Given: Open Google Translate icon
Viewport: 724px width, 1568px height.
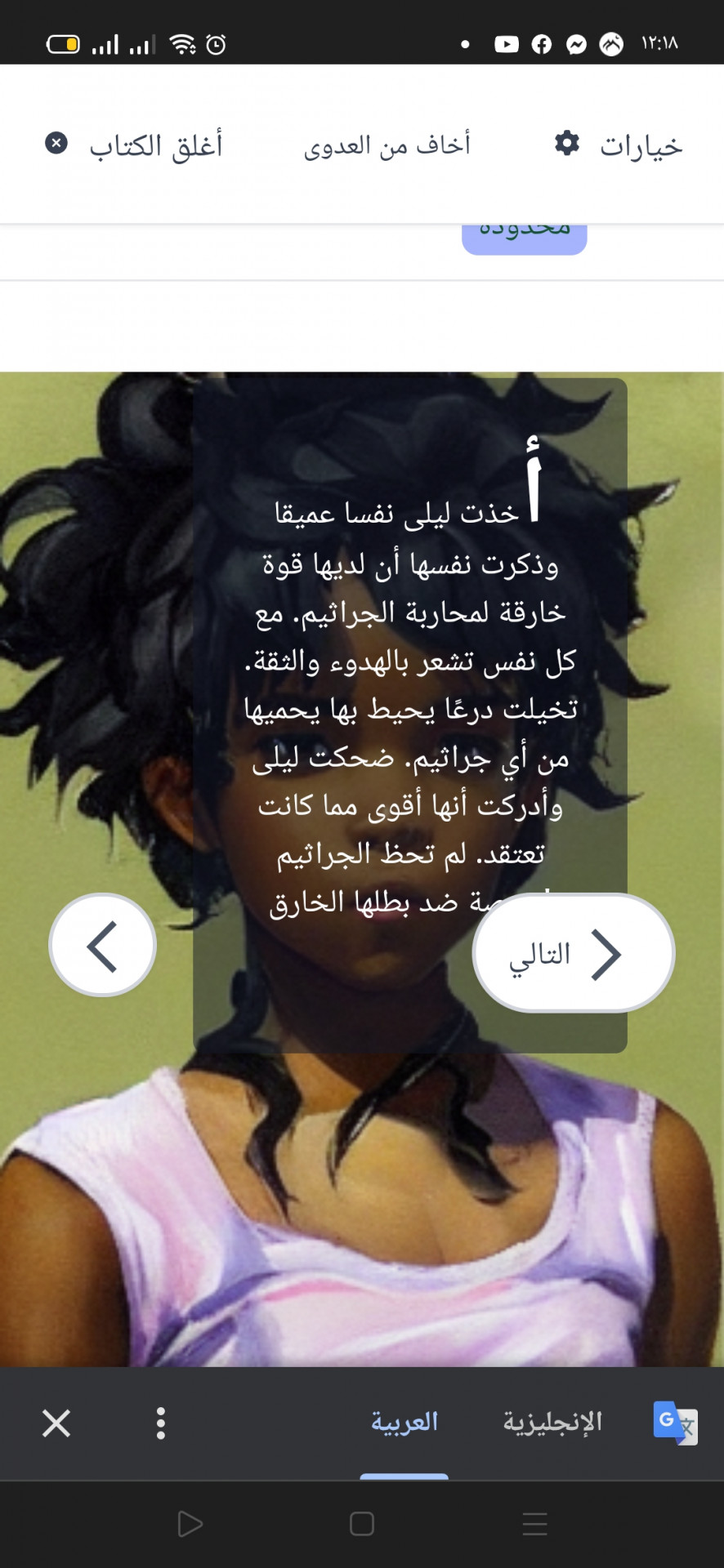Looking at the screenshot, I should [675, 1423].
